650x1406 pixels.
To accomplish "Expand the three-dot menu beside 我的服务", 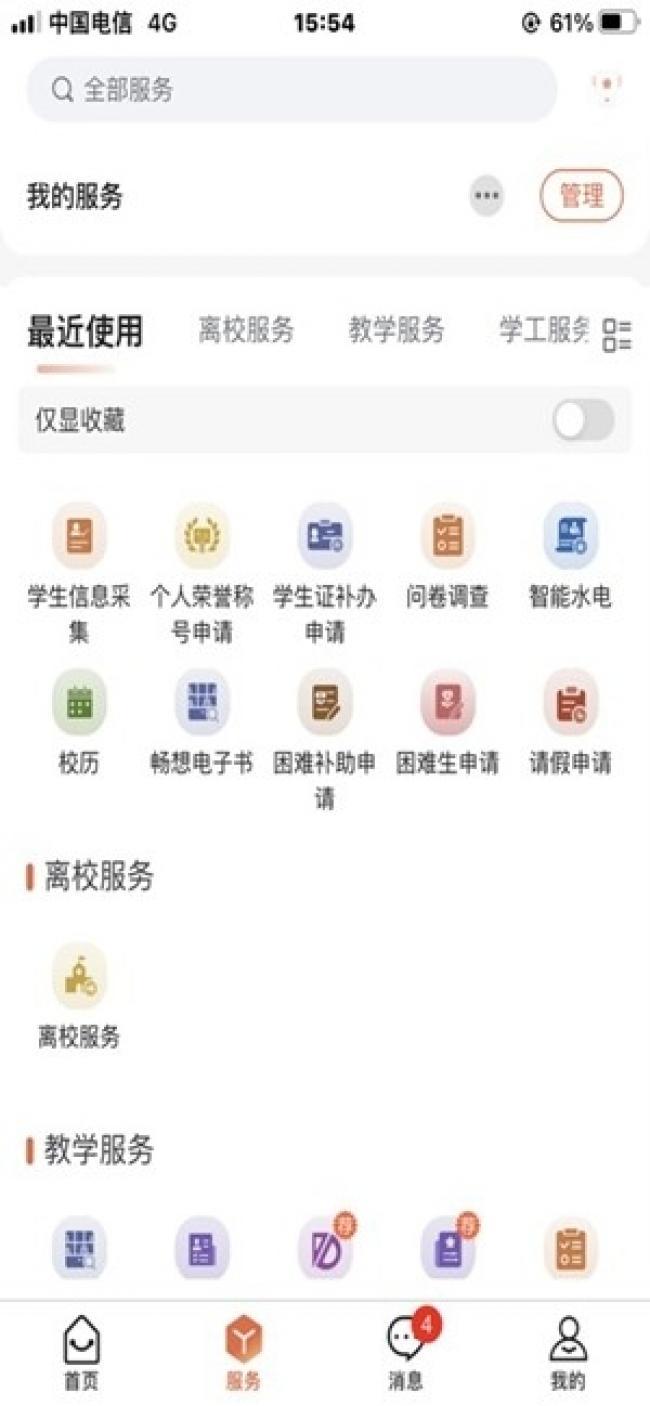I will [x=487, y=196].
